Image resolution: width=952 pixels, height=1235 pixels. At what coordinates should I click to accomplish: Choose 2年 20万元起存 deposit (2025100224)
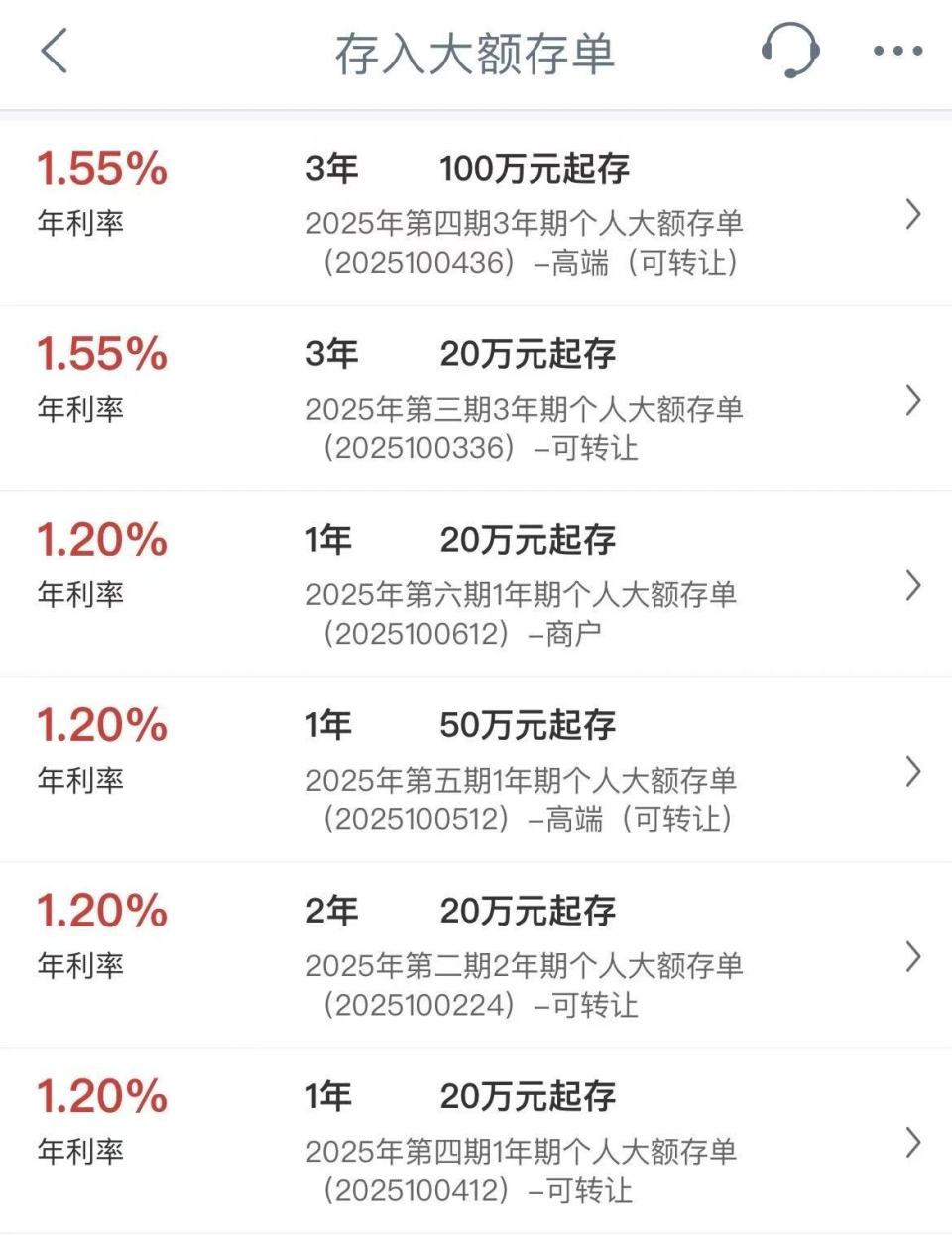click(476, 955)
